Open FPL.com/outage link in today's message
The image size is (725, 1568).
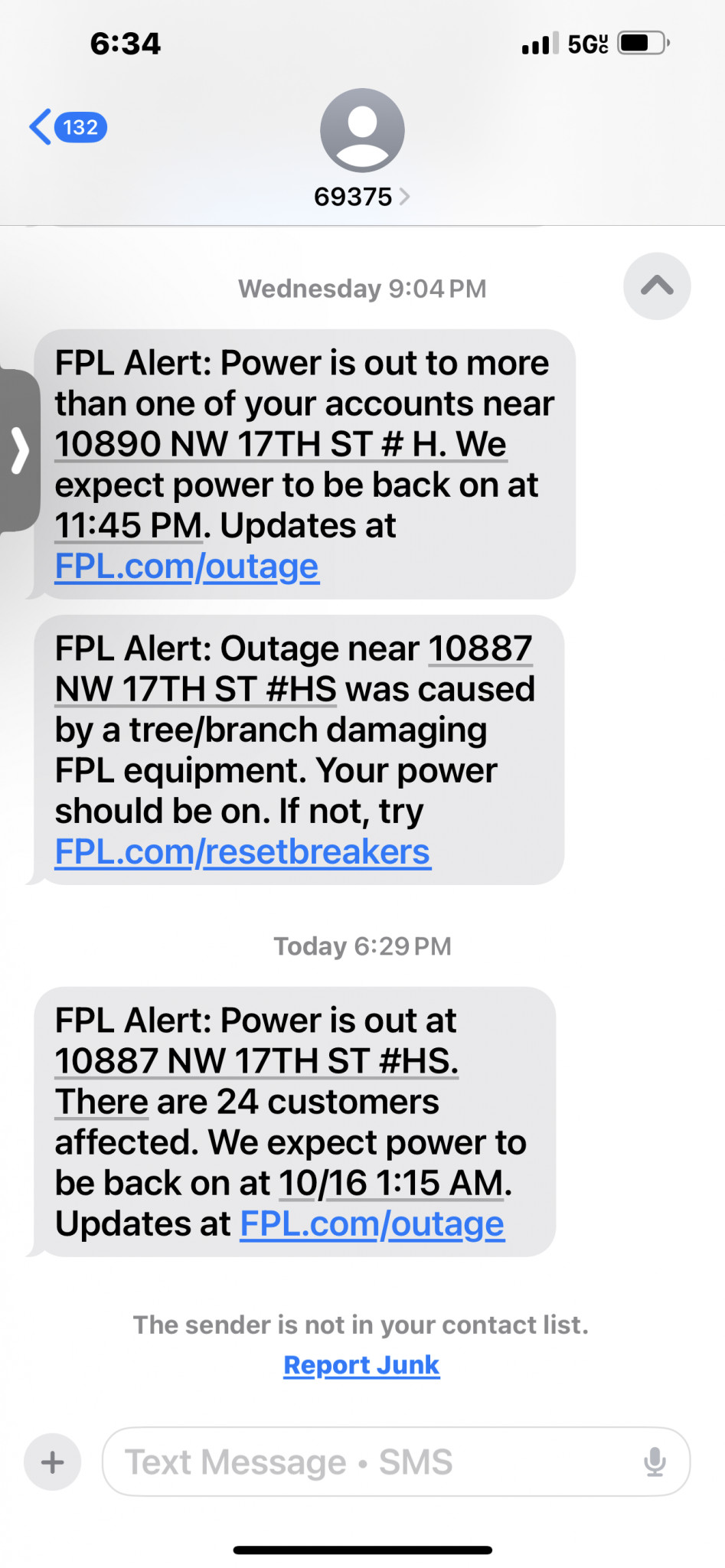tap(372, 1223)
